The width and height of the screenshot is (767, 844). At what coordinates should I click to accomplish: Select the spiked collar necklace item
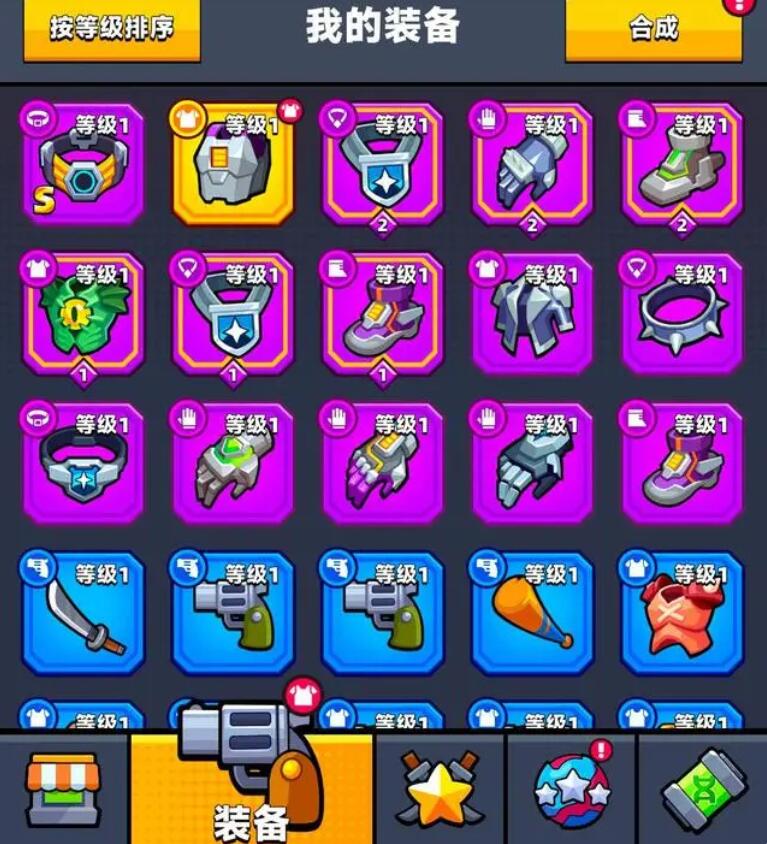click(x=682, y=313)
